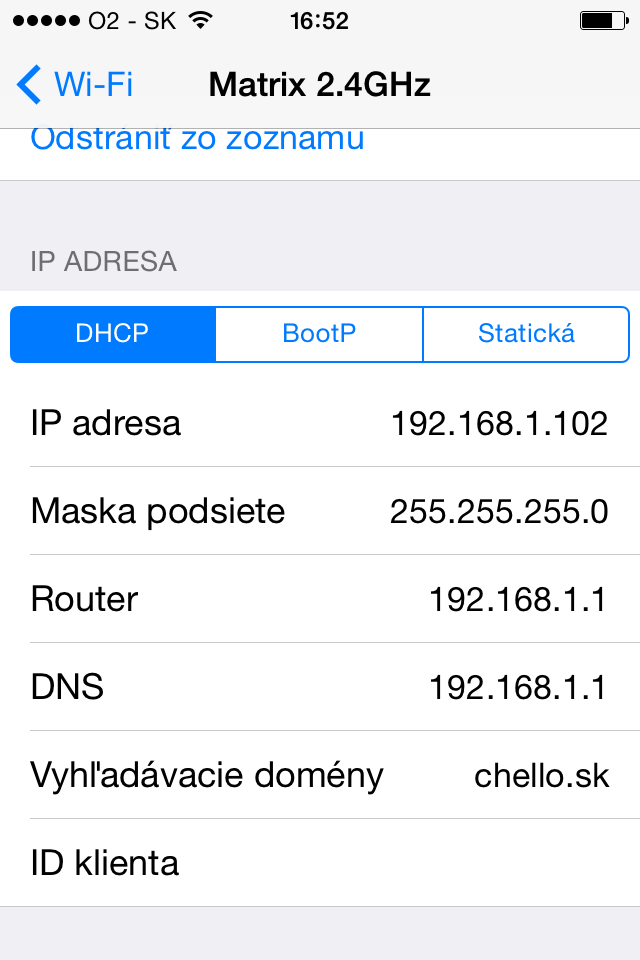
Task: Switch to the Statická tab
Action: click(526, 334)
